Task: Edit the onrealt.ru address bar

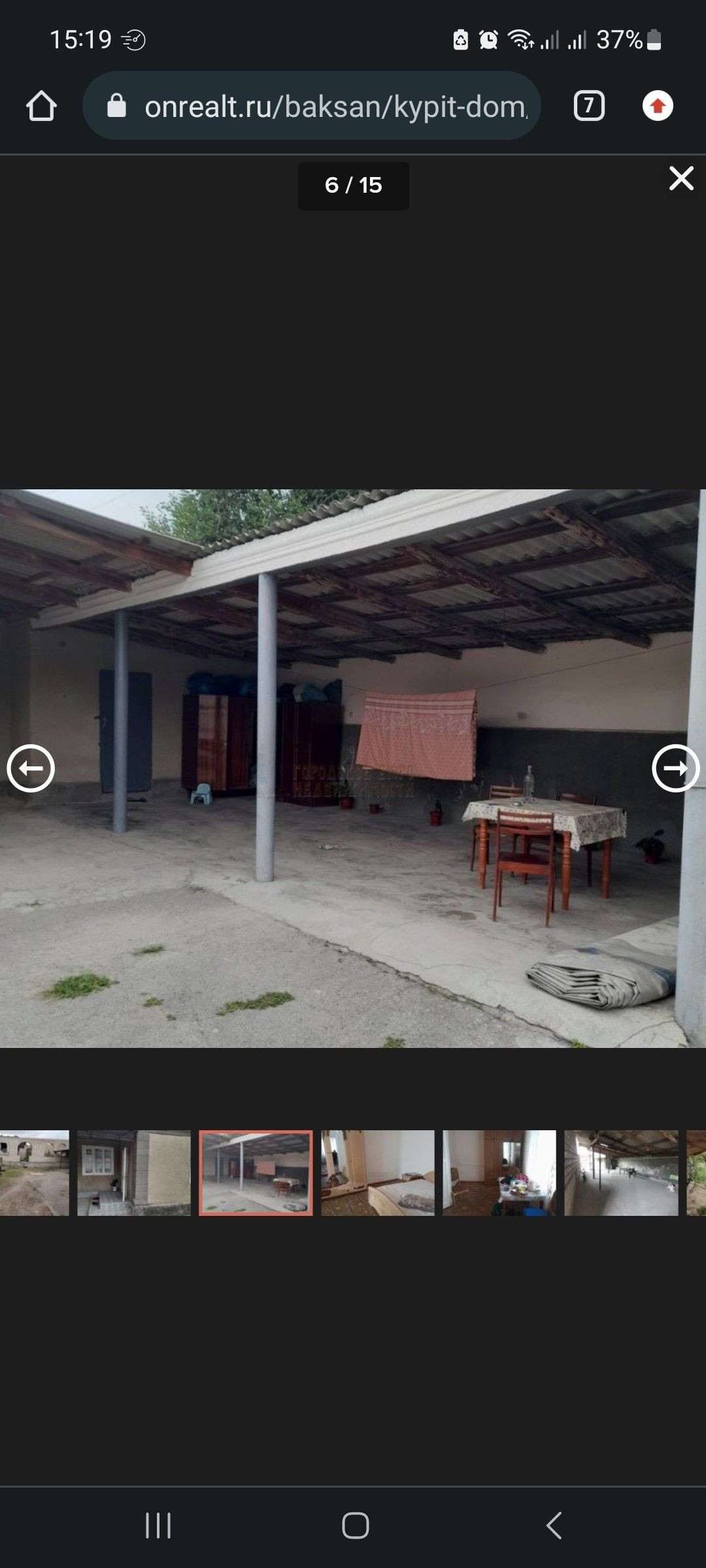Action: (333, 106)
